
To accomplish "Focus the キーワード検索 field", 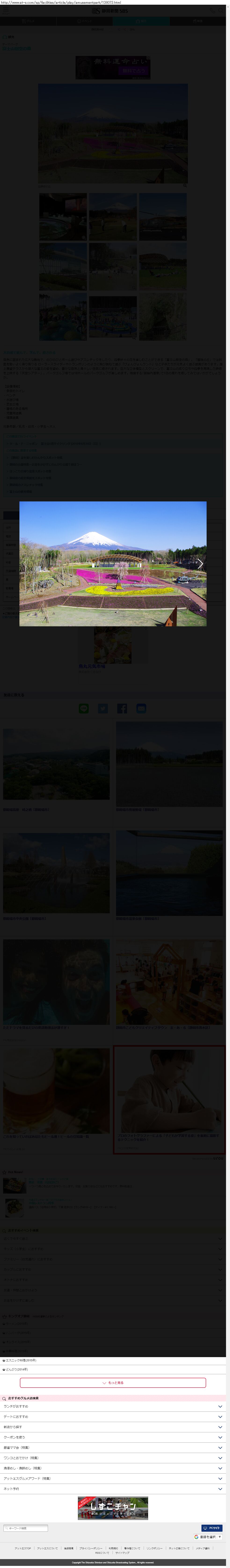I will (26, 1528).
